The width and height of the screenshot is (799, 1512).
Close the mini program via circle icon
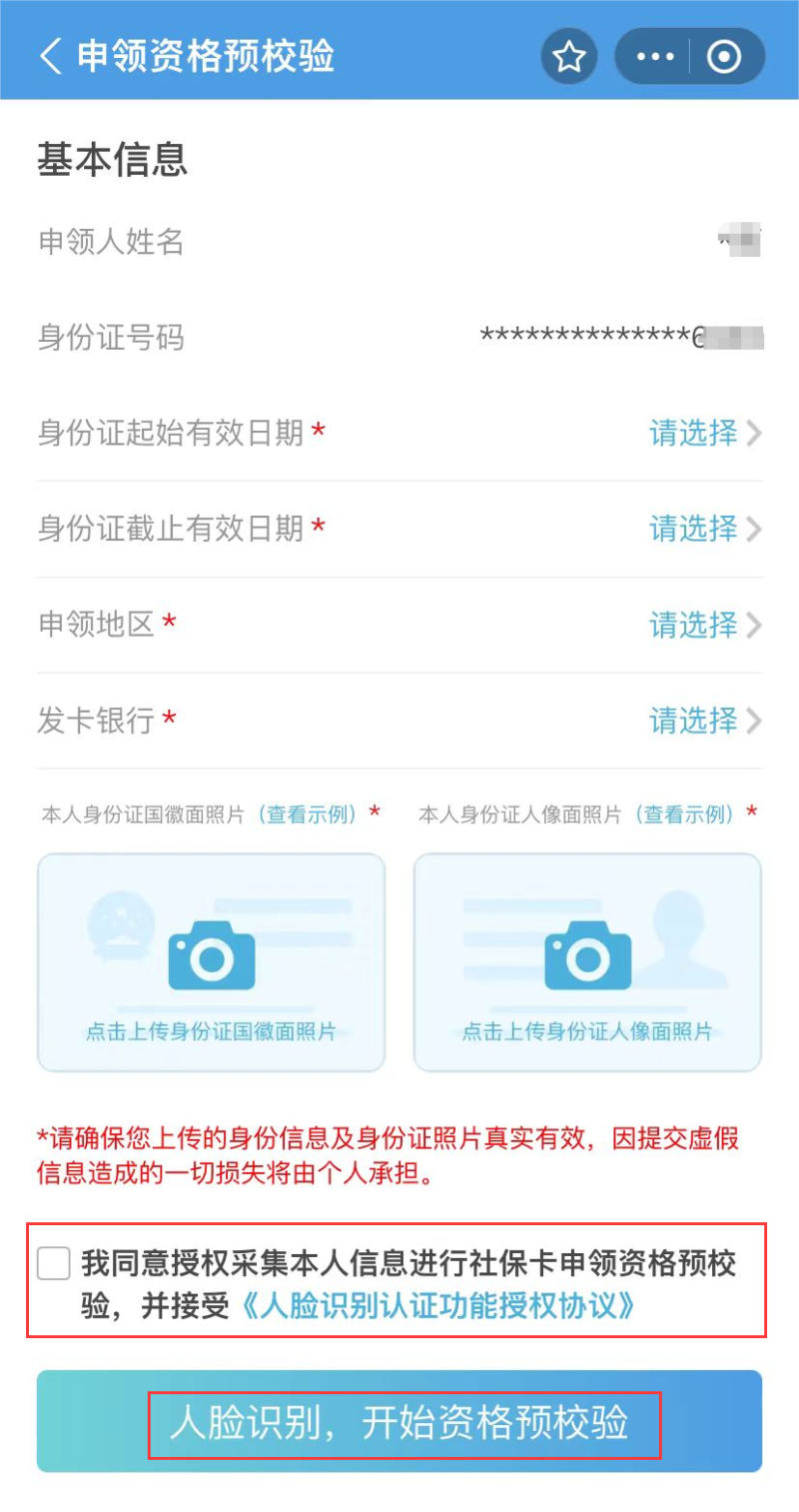tap(724, 57)
